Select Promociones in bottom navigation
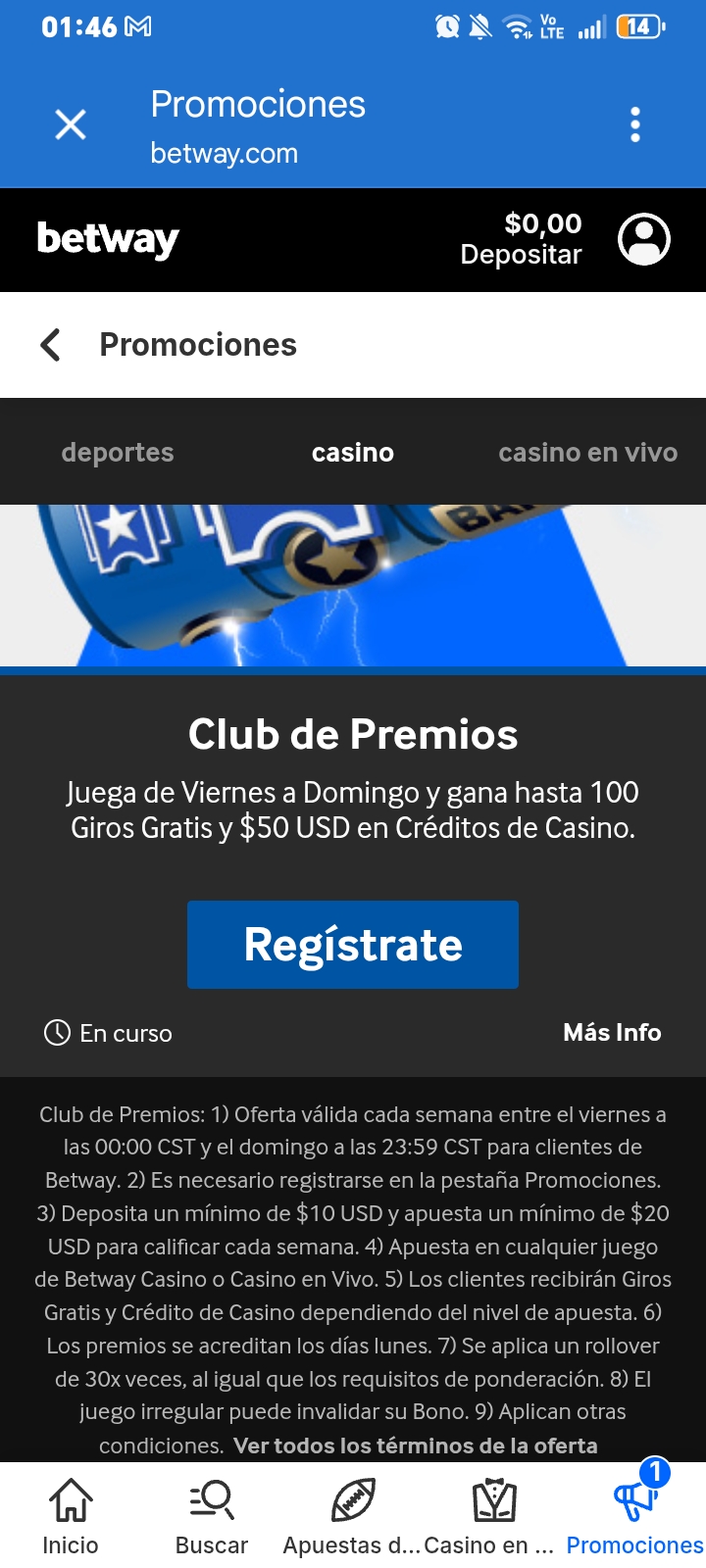Screen dimensions: 706x1568 (x=635, y=1517)
